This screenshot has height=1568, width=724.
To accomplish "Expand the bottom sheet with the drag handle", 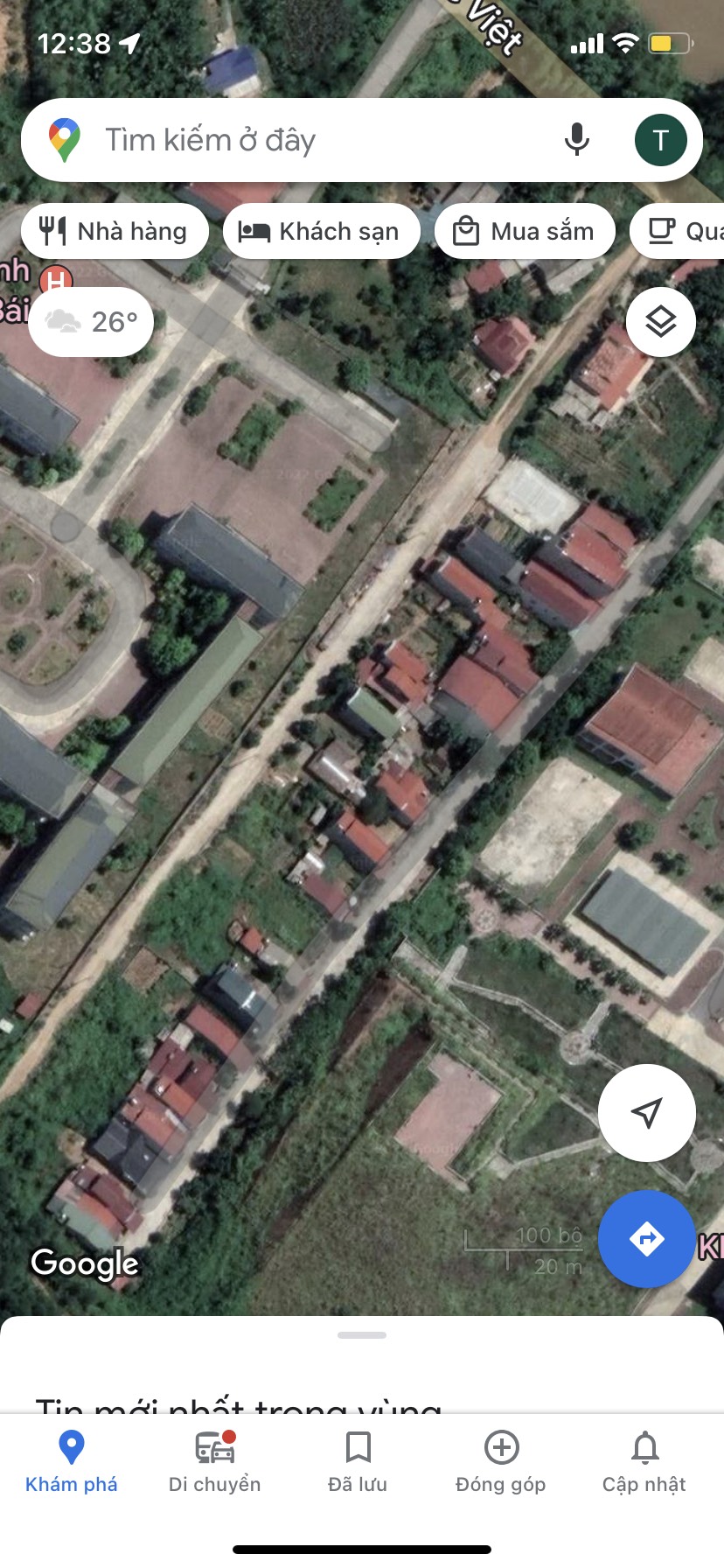I will (x=362, y=1335).
